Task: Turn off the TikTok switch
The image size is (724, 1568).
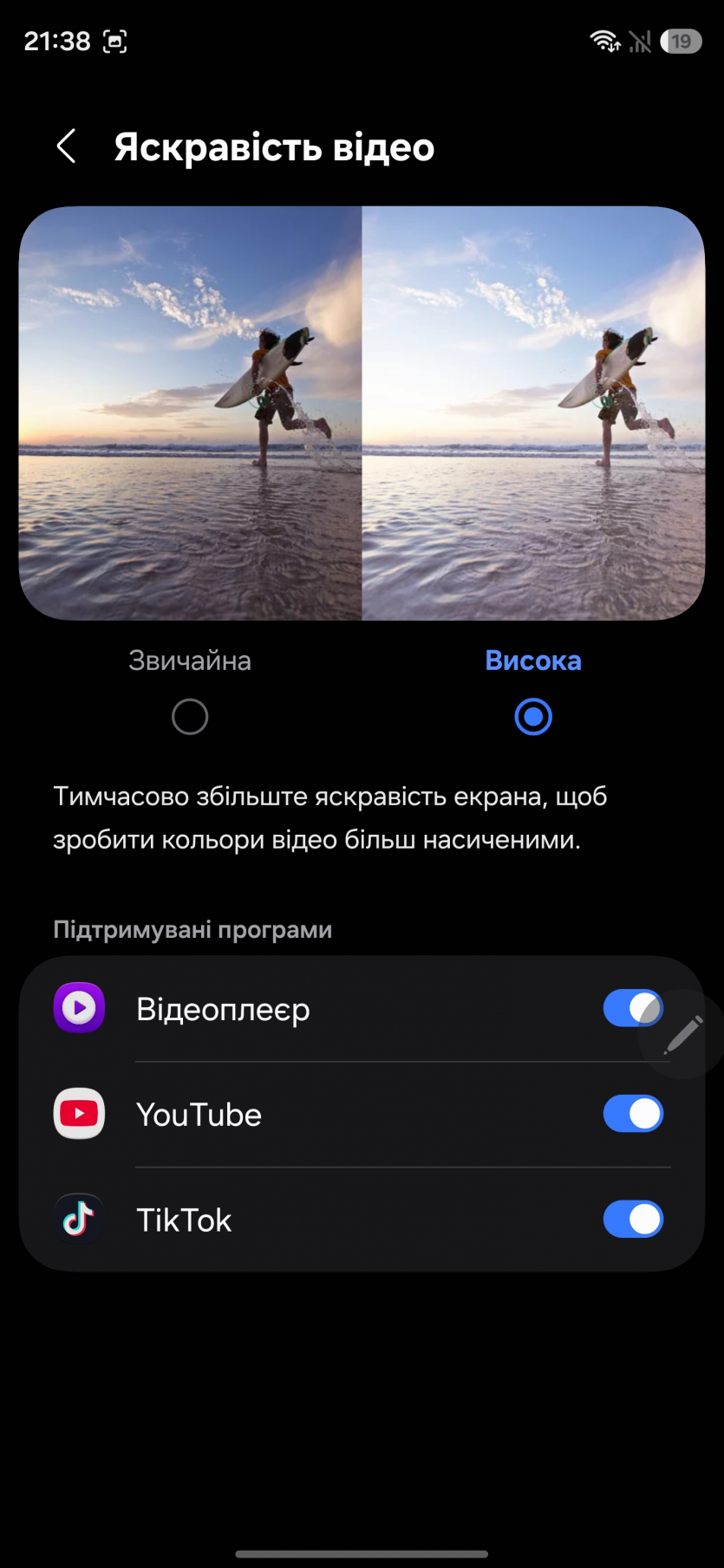Action: click(633, 1219)
